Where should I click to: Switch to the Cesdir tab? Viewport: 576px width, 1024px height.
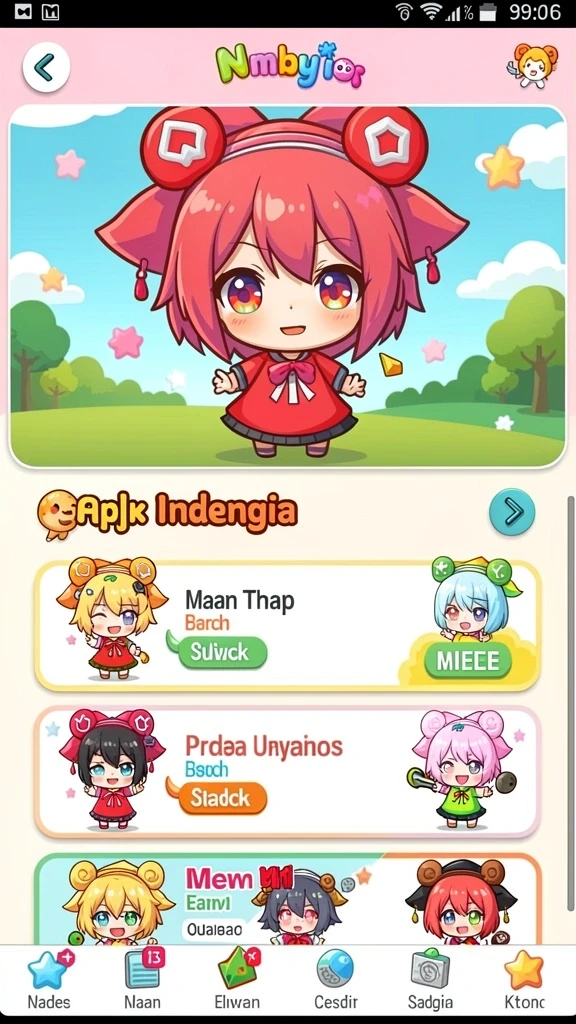click(334, 978)
